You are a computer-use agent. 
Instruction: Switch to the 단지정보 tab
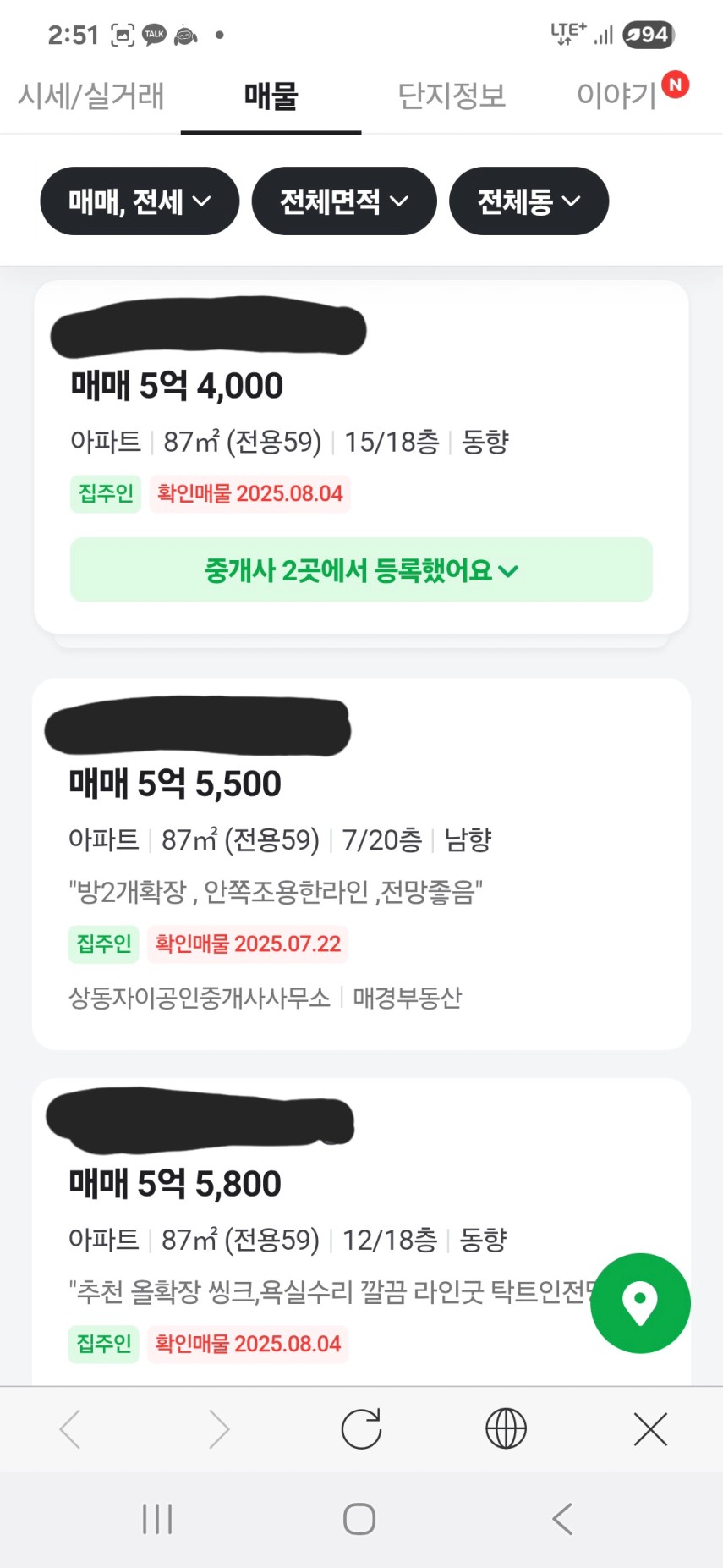coord(452,95)
